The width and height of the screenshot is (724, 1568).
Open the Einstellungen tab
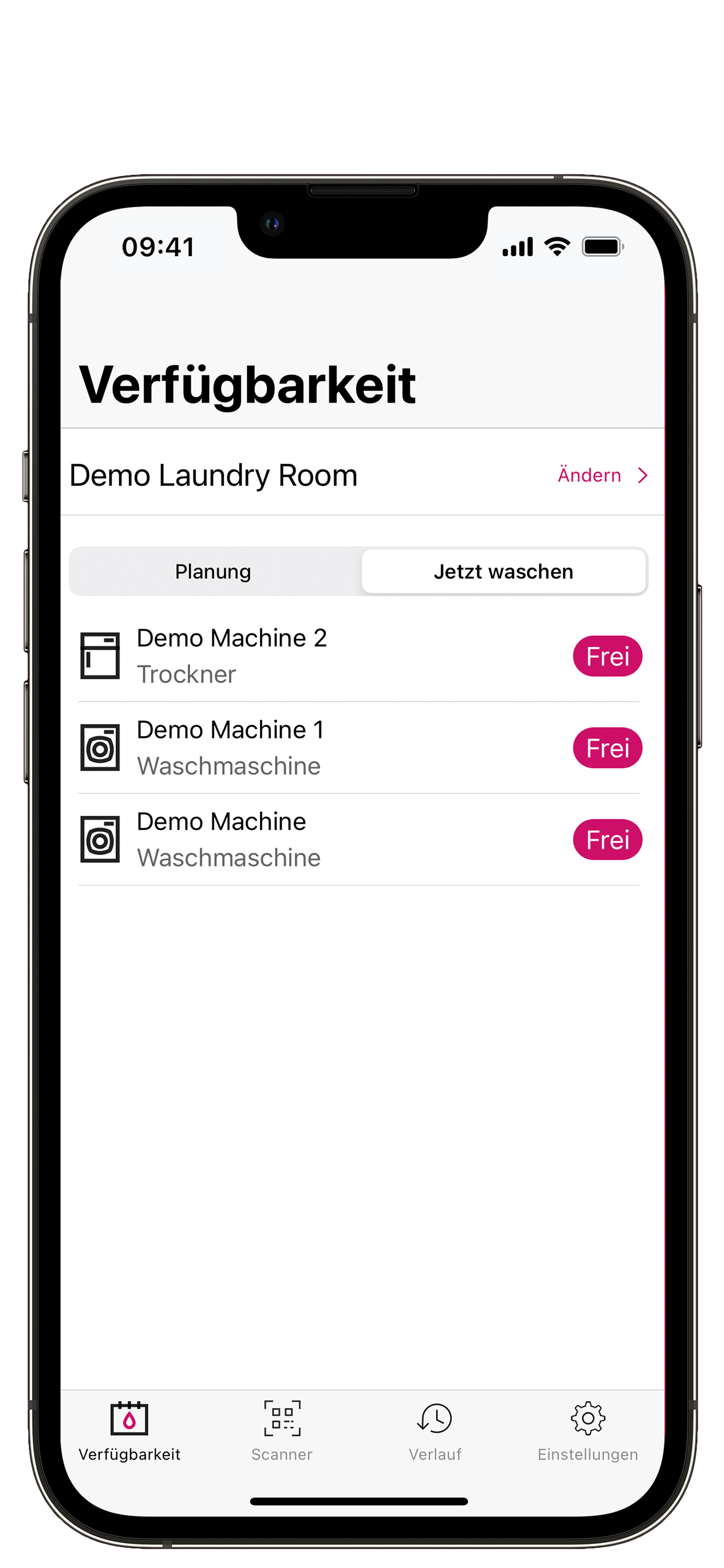[x=588, y=1430]
